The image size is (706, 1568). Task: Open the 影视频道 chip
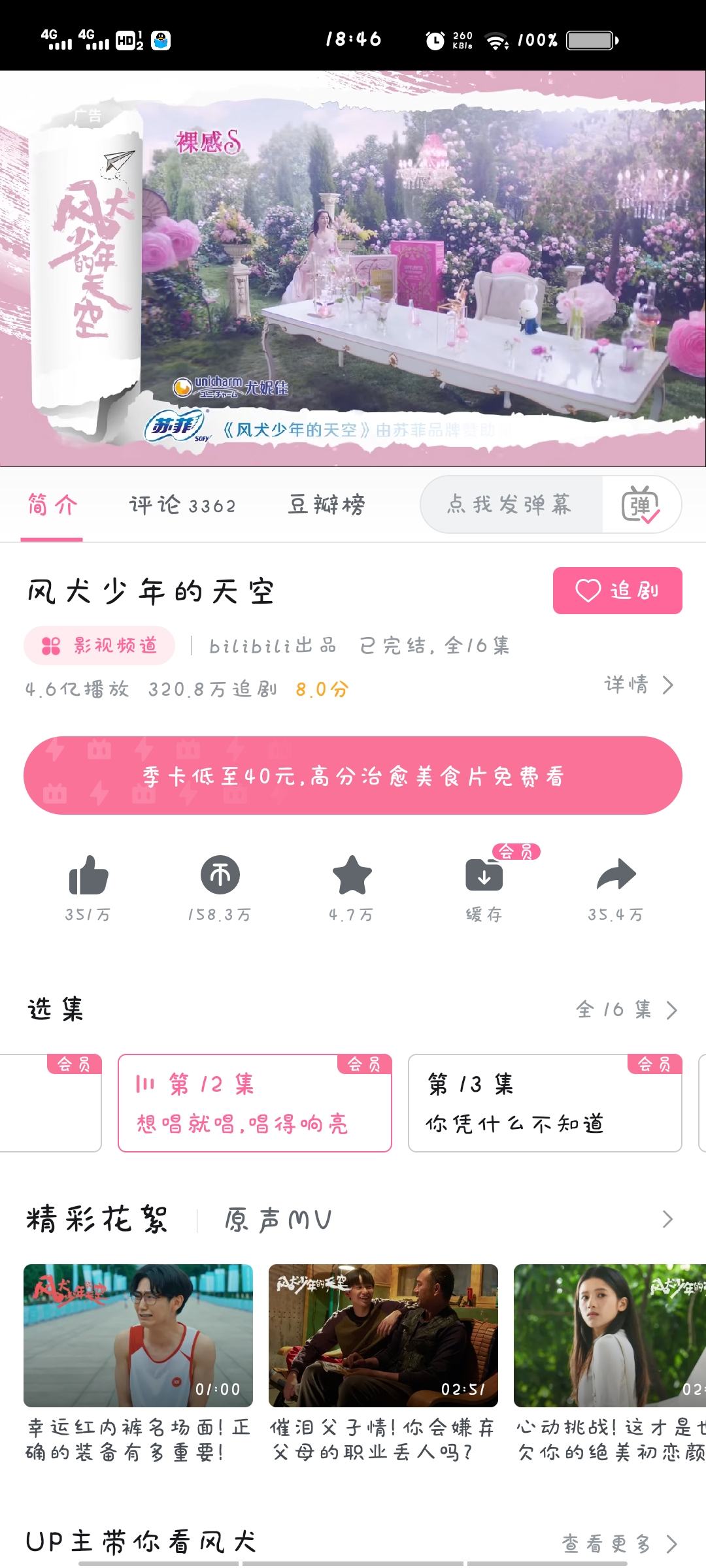(x=99, y=645)
